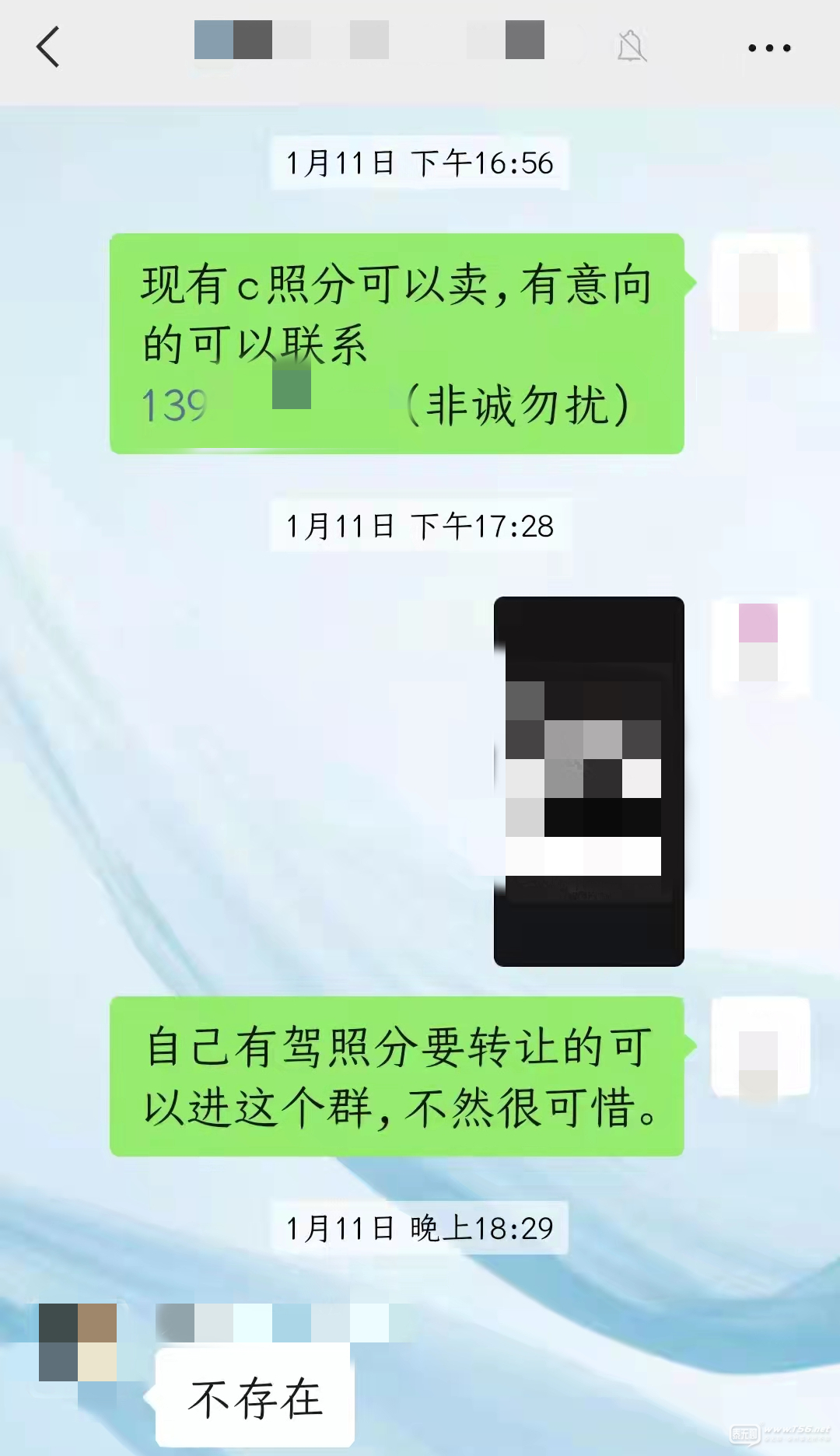Viewport: 840px width, 1456px height.
Task: Open the avatar of the 不存在 sender
Action: tap(78, 1342)
